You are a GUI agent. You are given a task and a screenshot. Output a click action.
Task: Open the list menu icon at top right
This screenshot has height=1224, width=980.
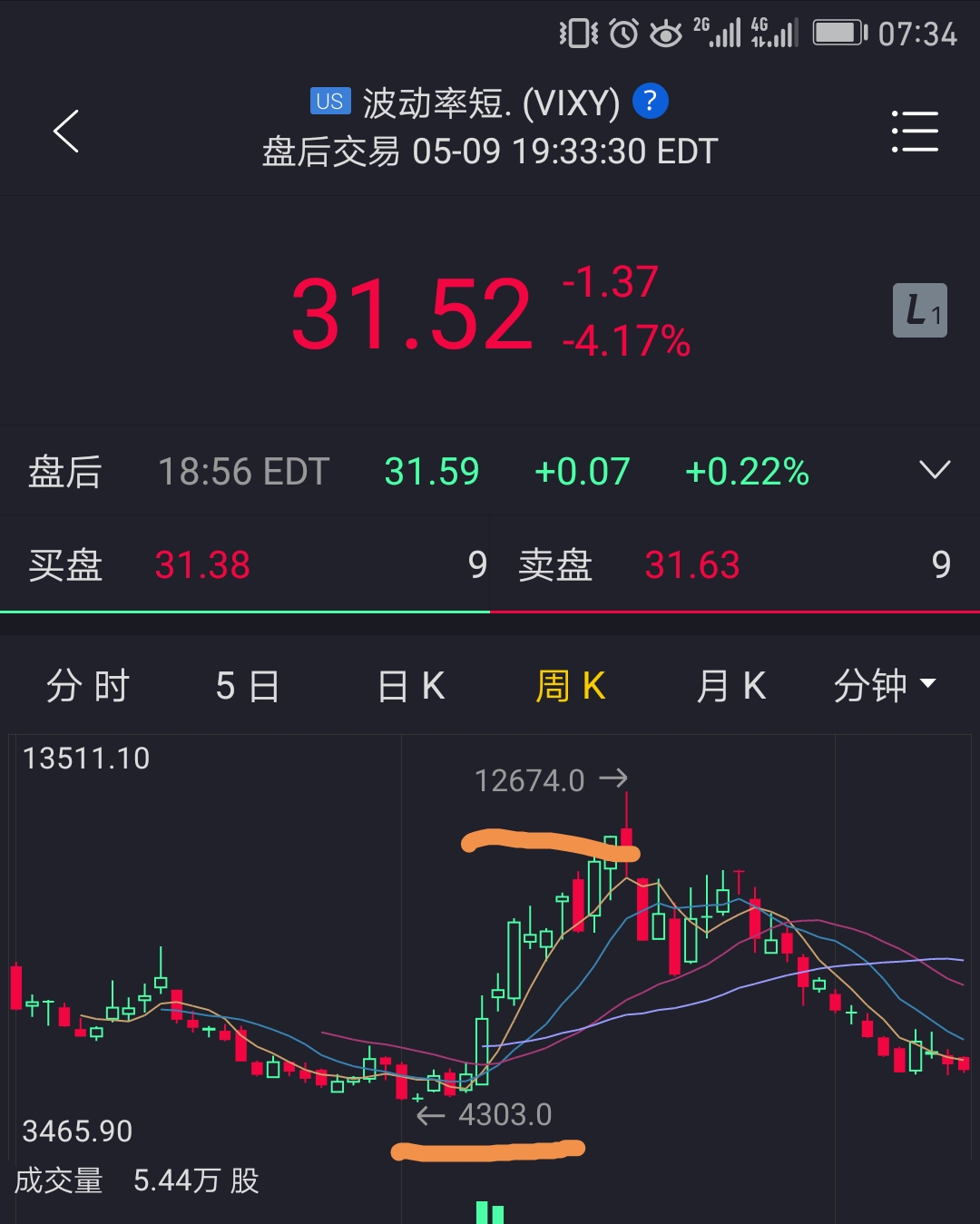915,132
